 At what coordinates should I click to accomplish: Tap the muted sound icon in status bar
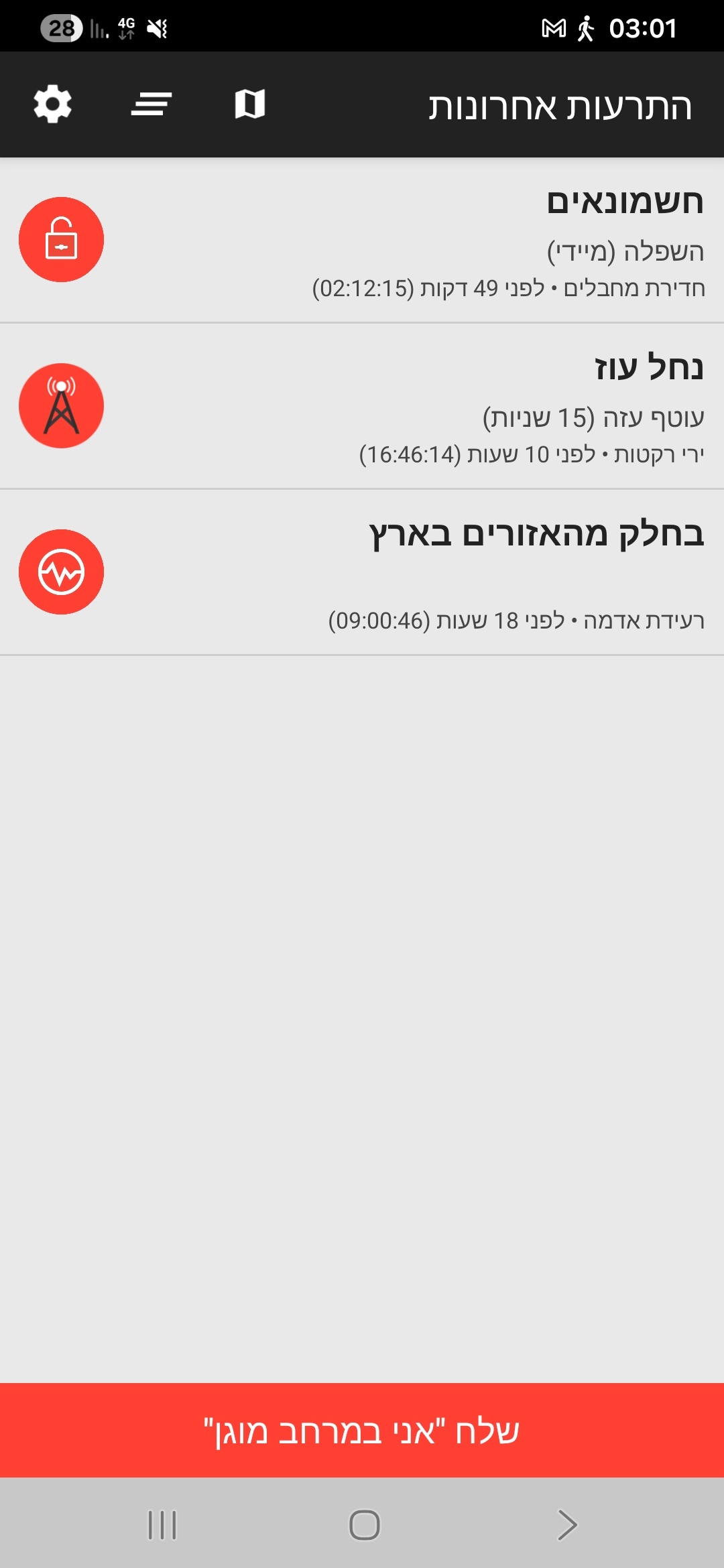click(x=156, y=29)
